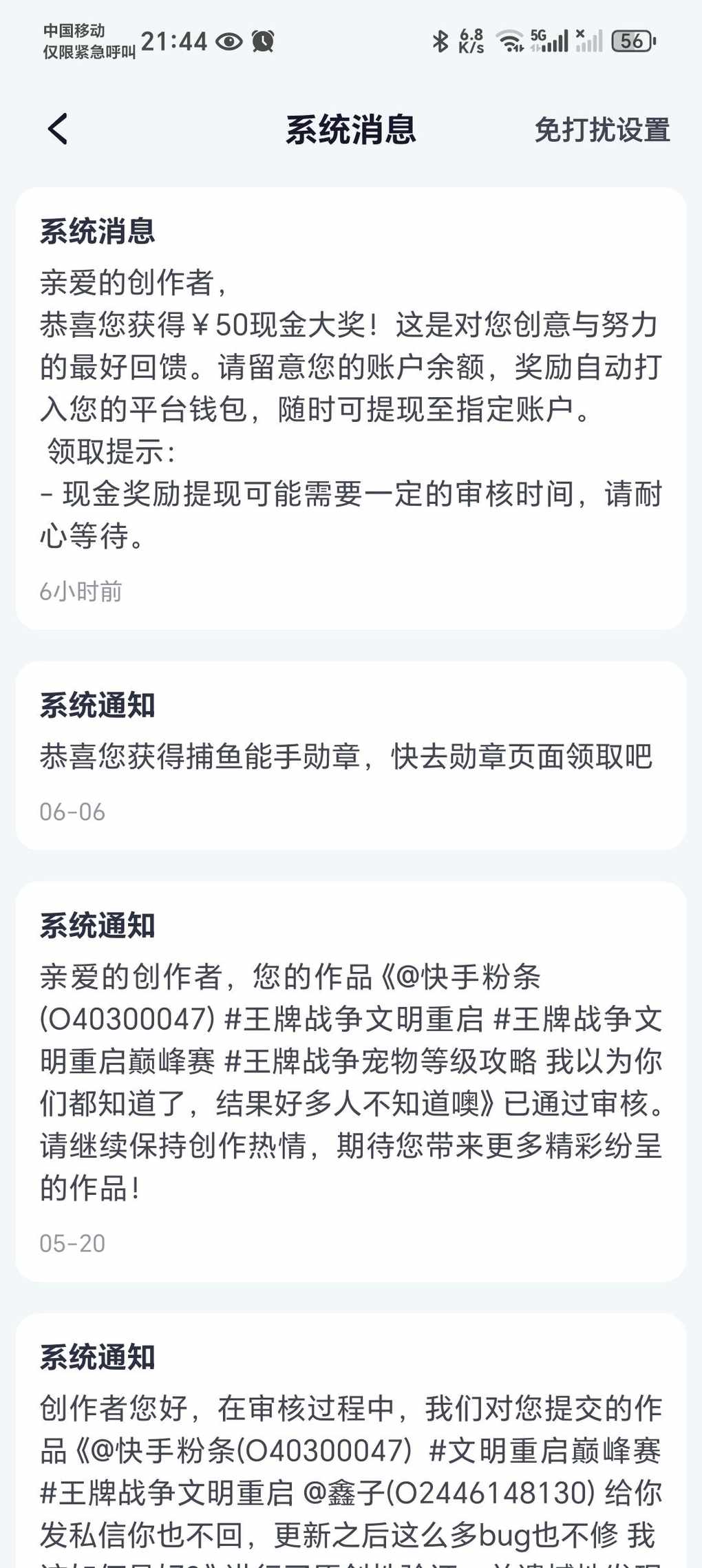Open the ¥50 cash prize system message
Image resolution: width=702 pixels, height=1568 pixels.
tap(351, 408)
